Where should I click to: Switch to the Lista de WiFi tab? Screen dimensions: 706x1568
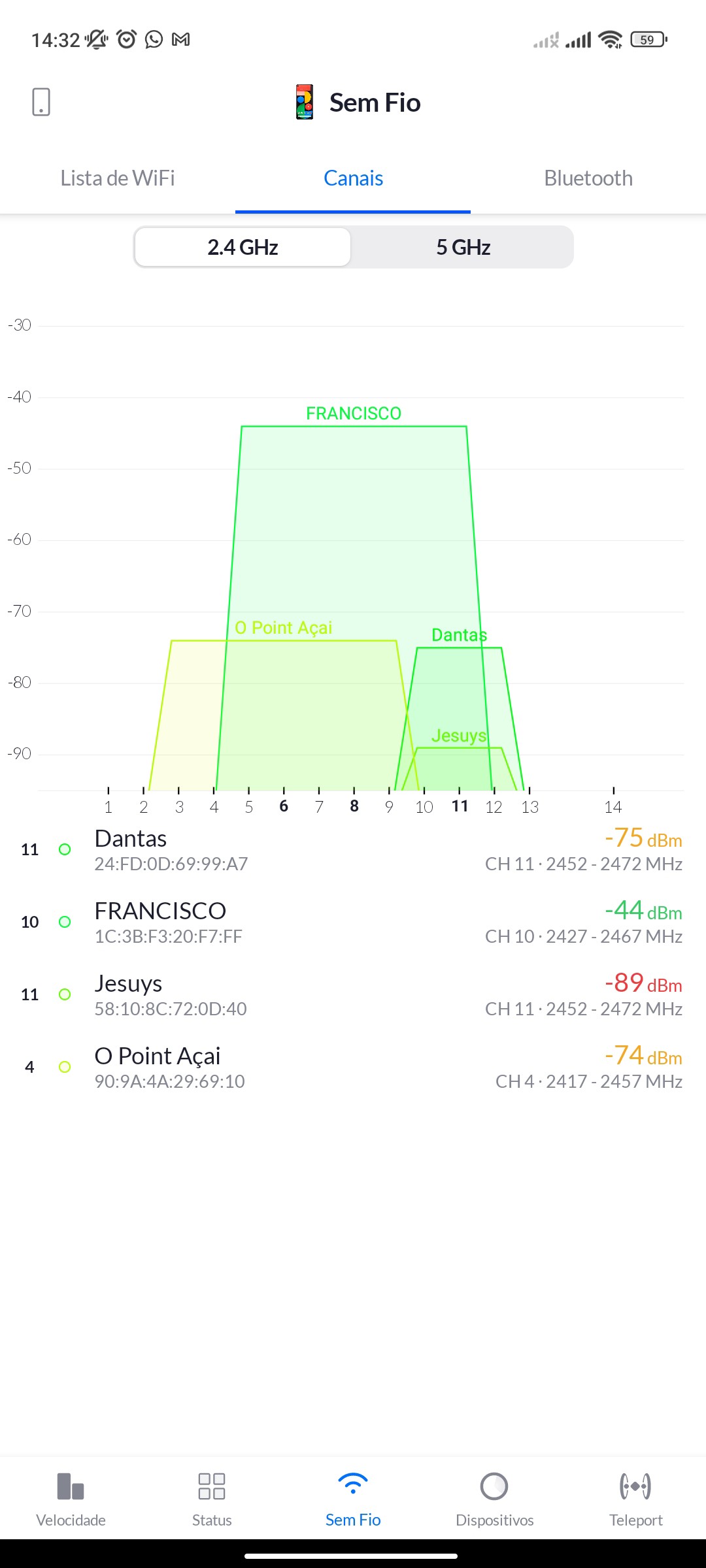[118, 178]
